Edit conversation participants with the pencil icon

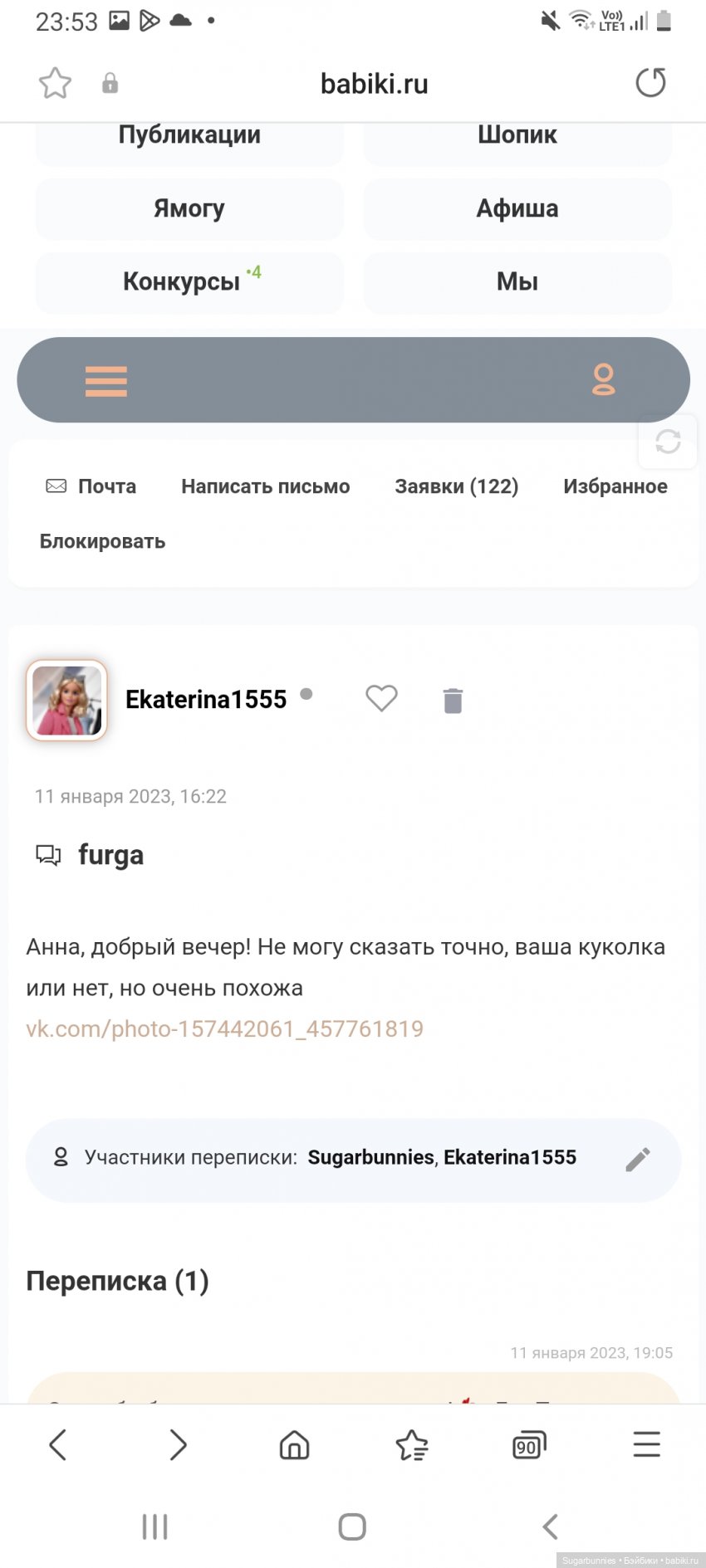pos(637,1160)
